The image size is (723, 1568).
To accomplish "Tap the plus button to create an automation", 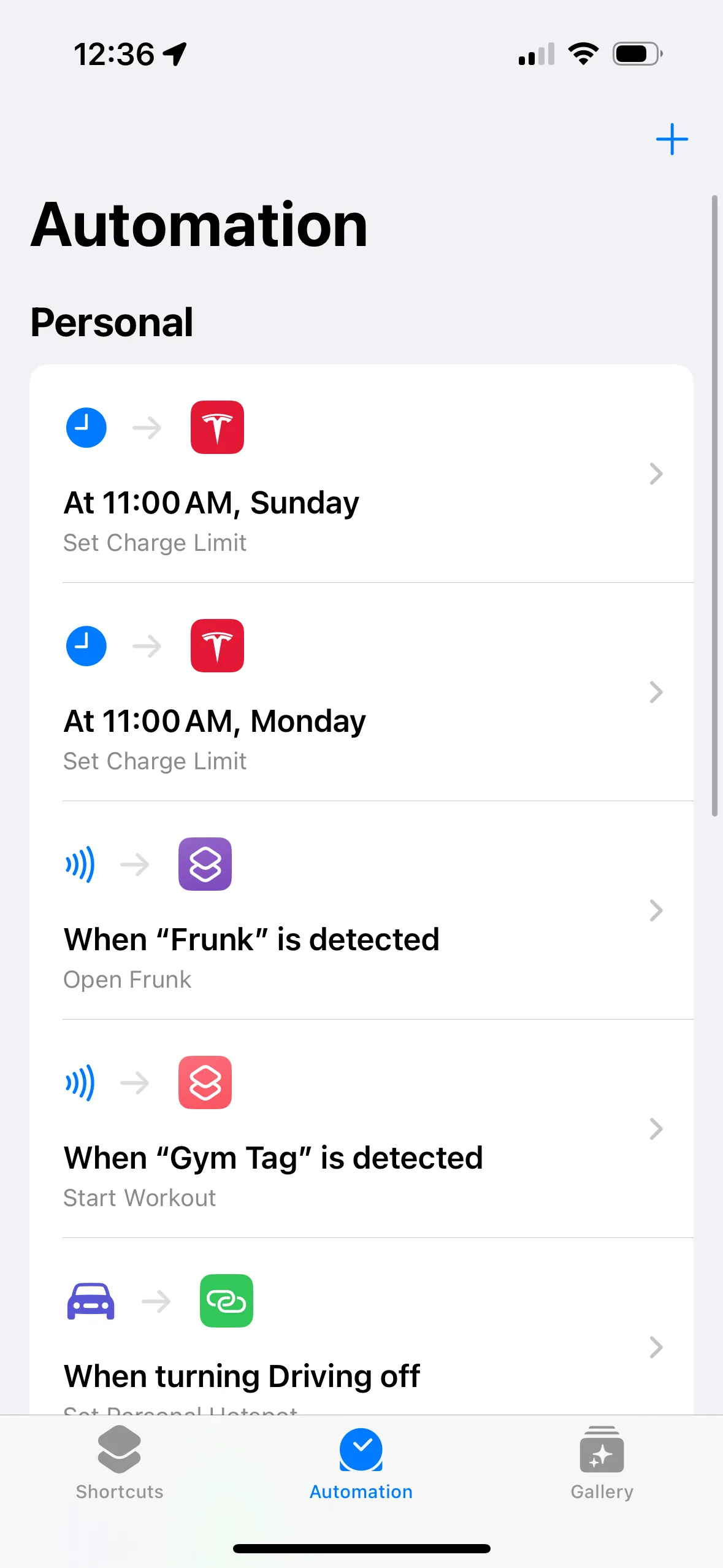I will (x=671, y=139).
